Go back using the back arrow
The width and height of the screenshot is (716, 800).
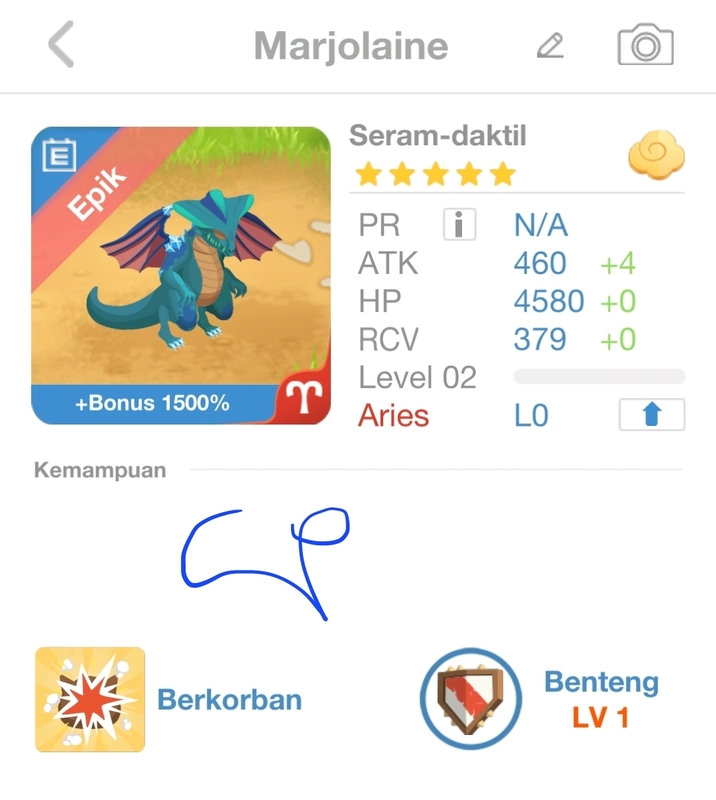click(x=61, y=46)
